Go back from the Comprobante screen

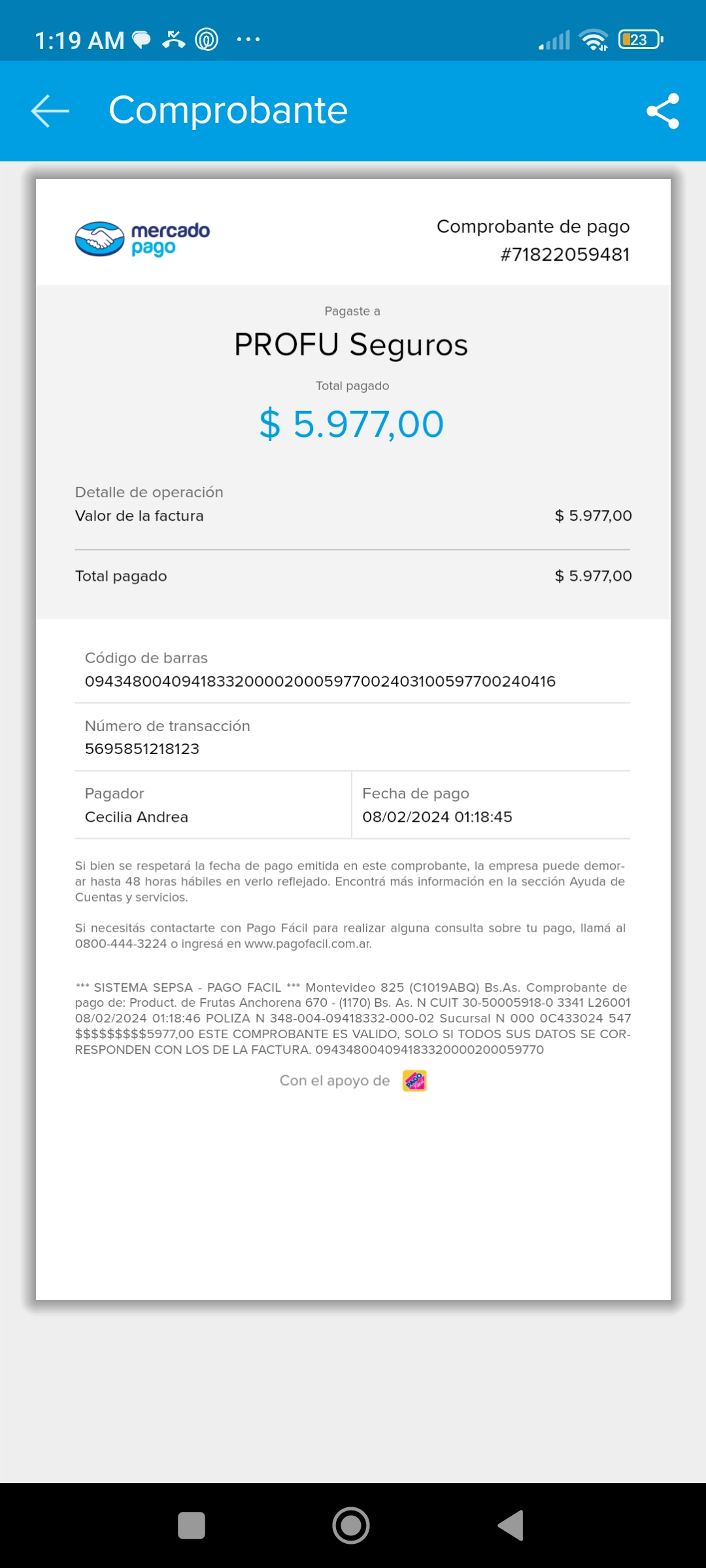pos(50,111)
